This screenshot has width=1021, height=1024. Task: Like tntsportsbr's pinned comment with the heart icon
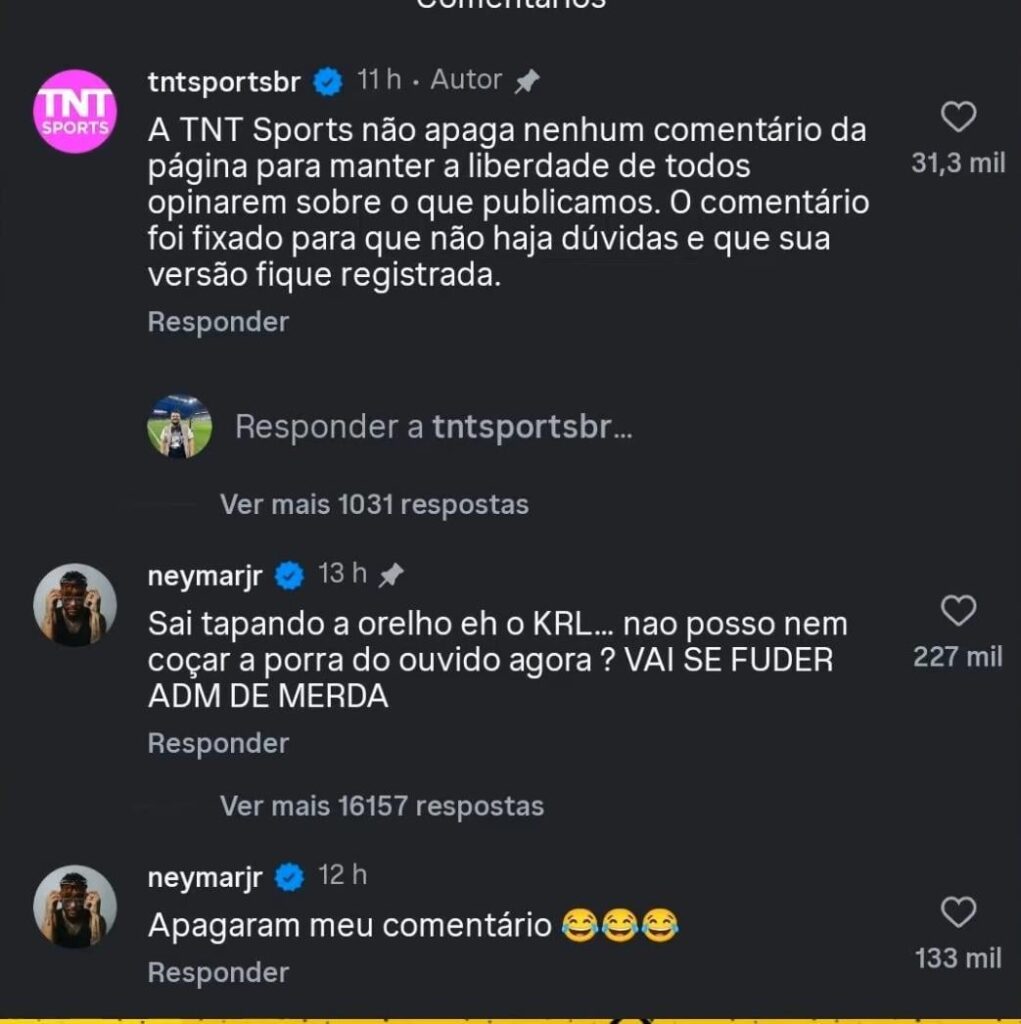pyautogui.click(x=959, y=115)
